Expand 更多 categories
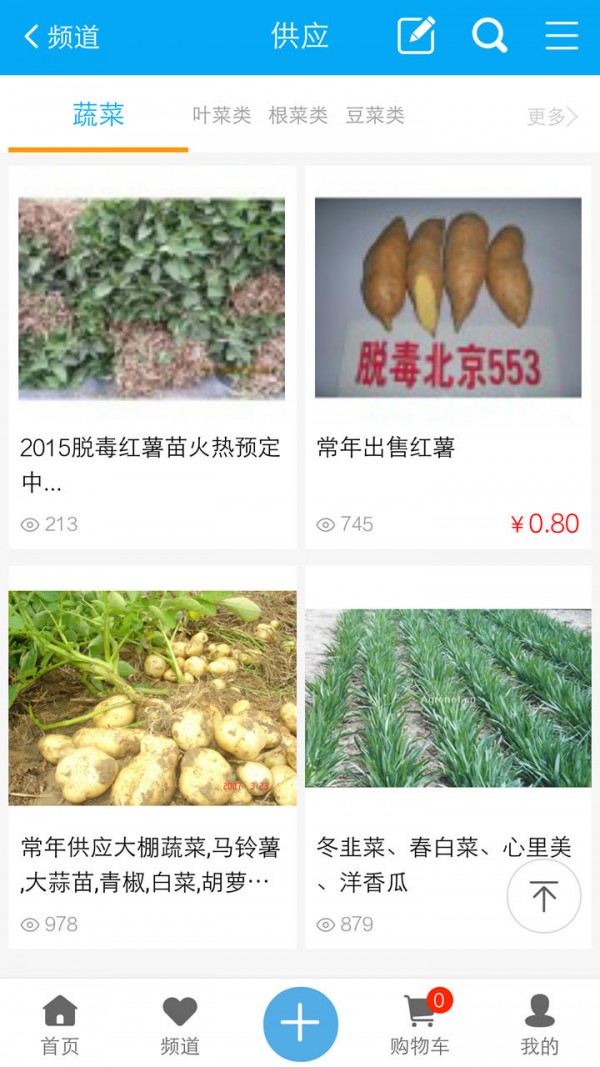Viewport: 600px width, 1067px height. (552, 117)
